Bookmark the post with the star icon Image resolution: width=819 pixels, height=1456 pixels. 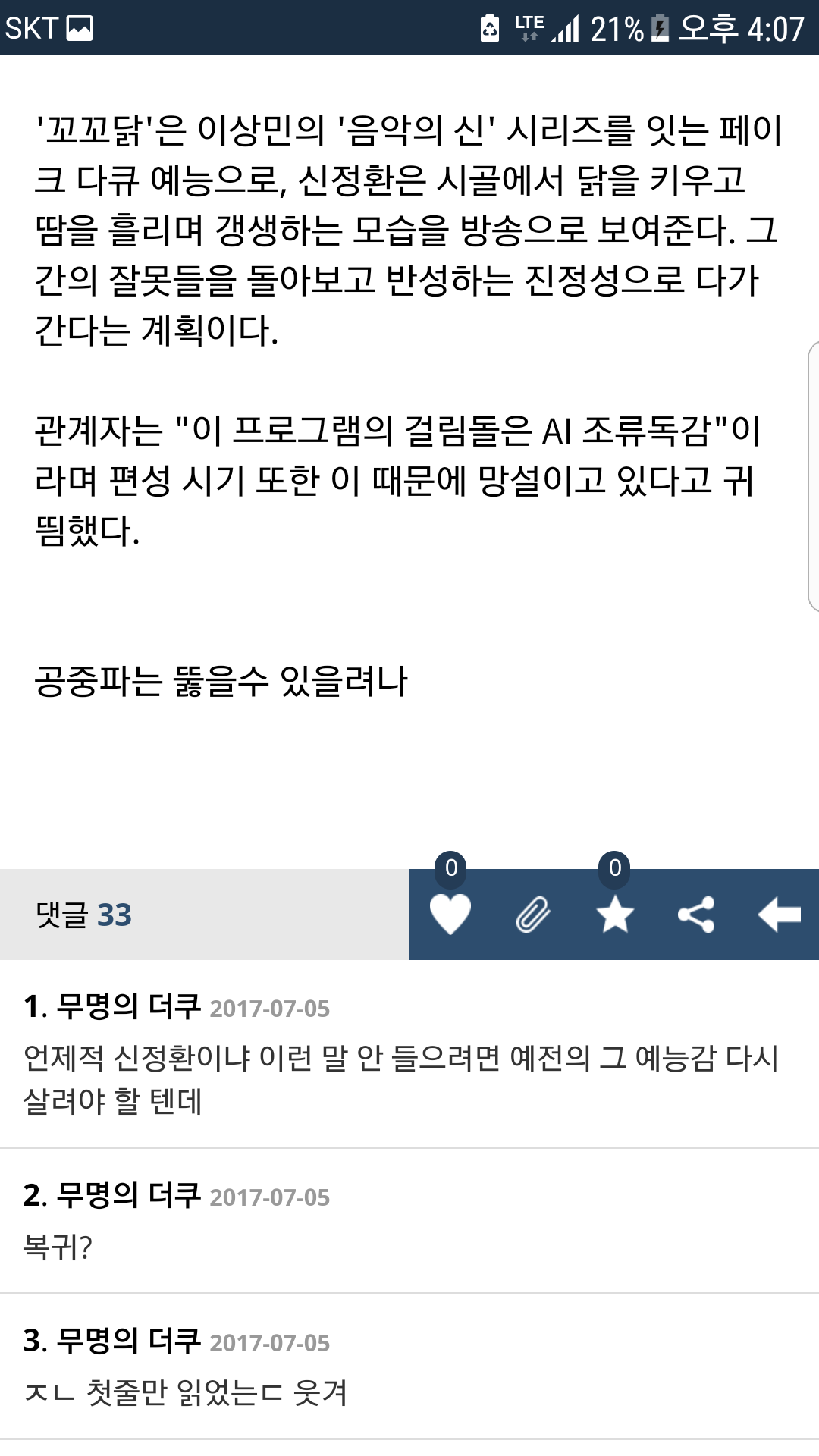(x=615, y=914)
